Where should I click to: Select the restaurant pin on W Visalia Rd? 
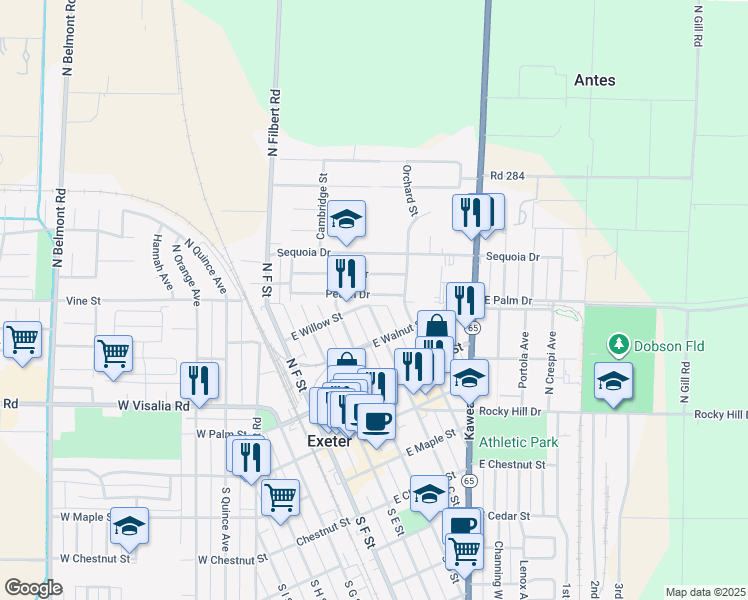coord(200,380)
